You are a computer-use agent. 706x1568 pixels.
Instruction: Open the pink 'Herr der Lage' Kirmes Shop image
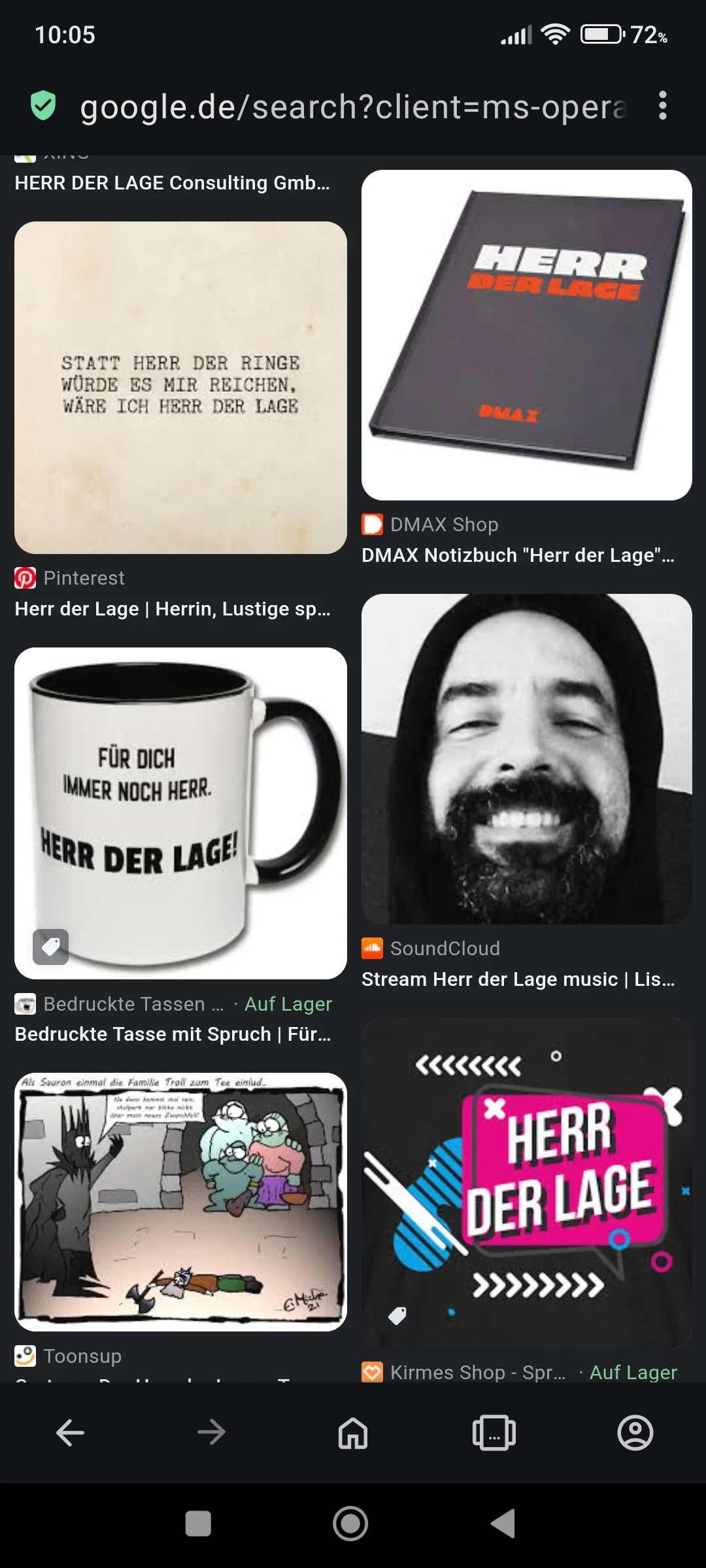coord(527,1183)
